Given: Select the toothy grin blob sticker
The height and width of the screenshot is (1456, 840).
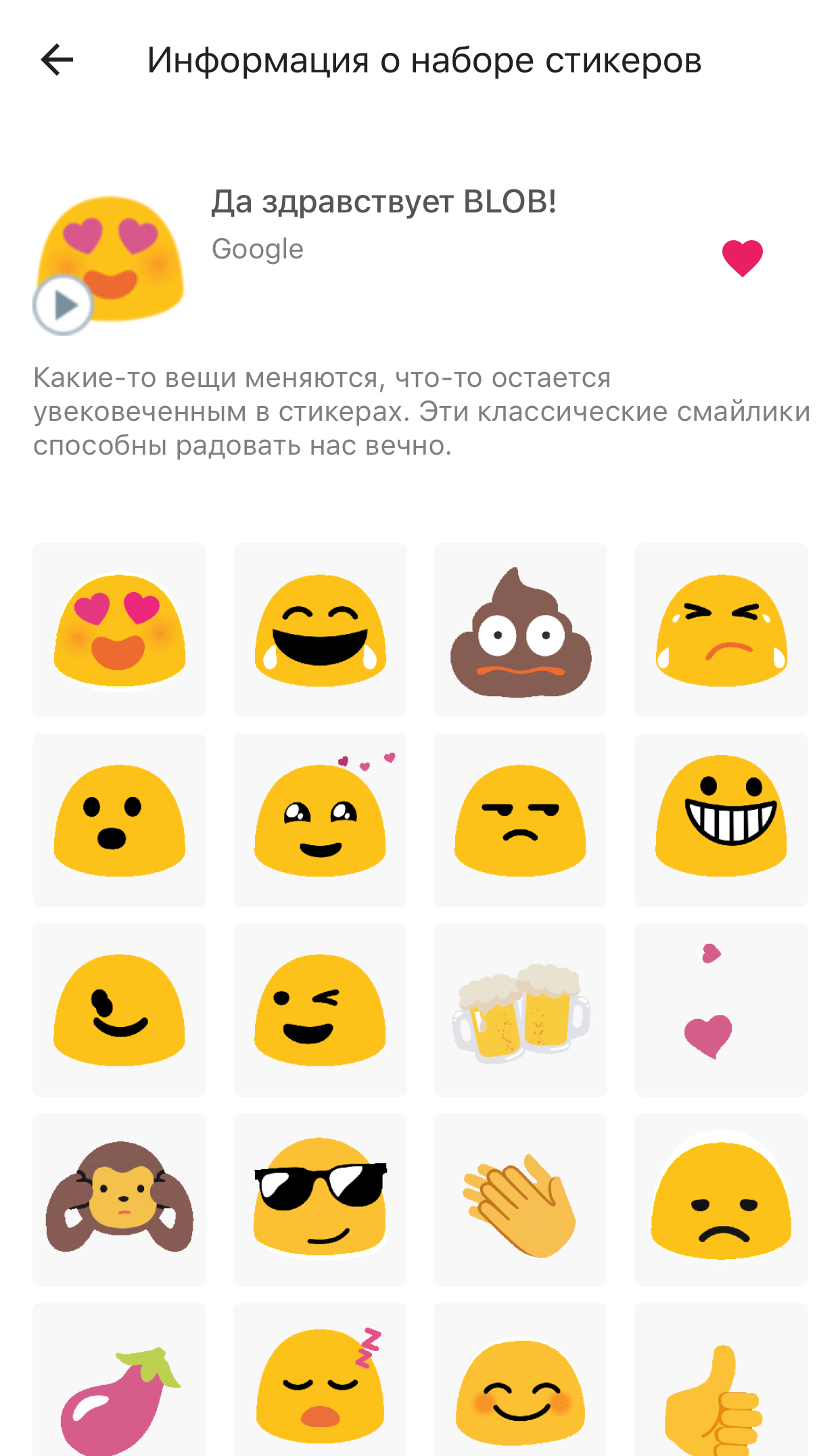Looking at the screenshot, I should pos(721,820).
